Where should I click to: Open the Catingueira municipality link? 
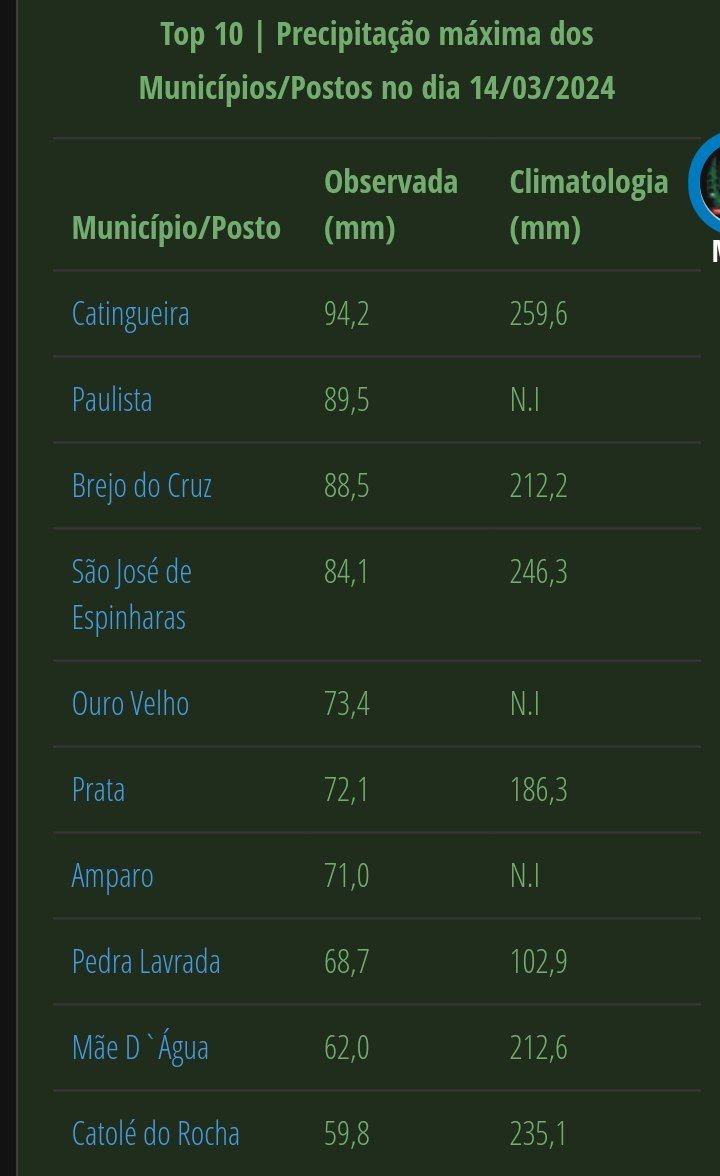tap(130, 314)
